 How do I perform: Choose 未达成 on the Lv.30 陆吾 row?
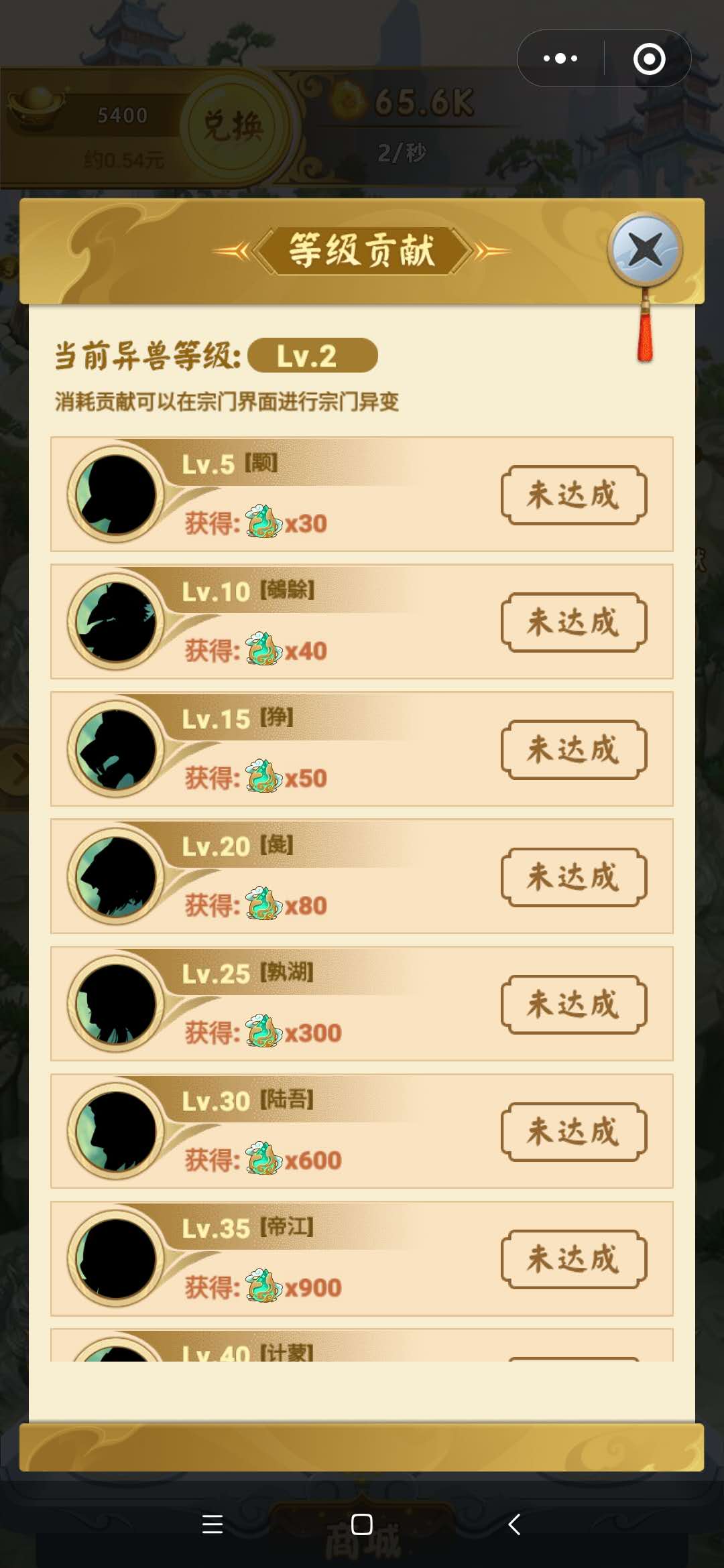tap(573, 1132)
